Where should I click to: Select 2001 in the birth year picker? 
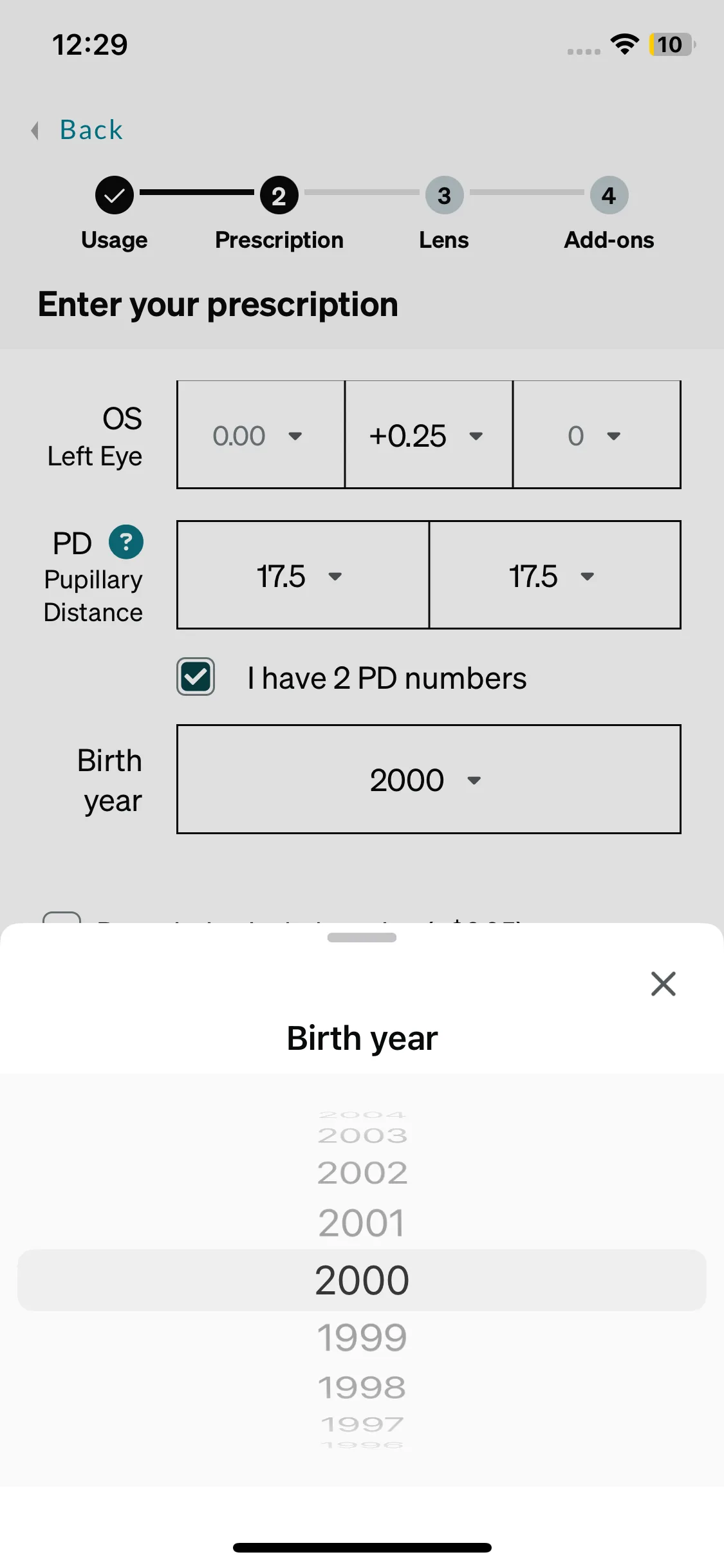(362, 1222)
